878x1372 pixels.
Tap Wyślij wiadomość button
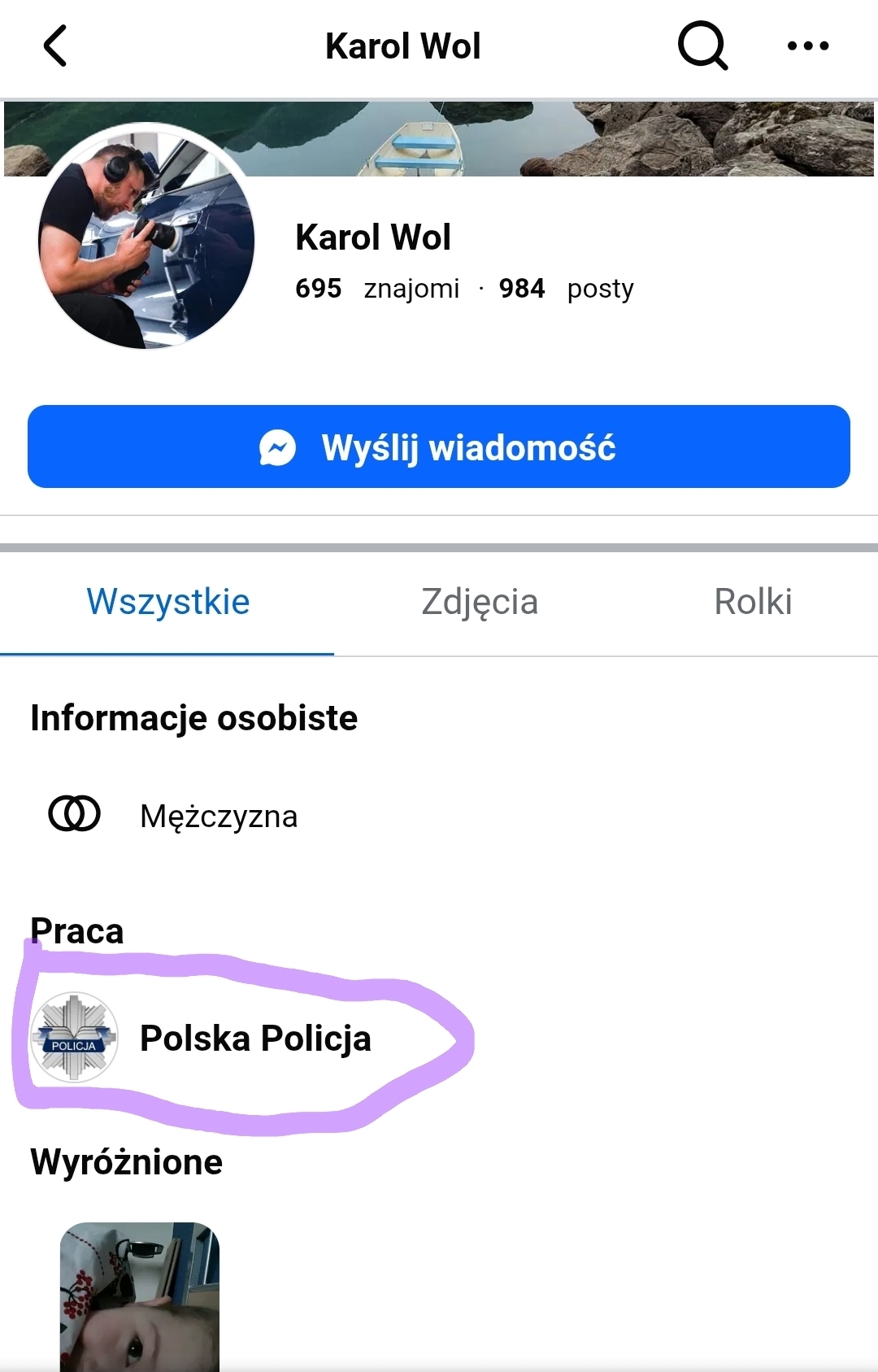click(439, 447)
